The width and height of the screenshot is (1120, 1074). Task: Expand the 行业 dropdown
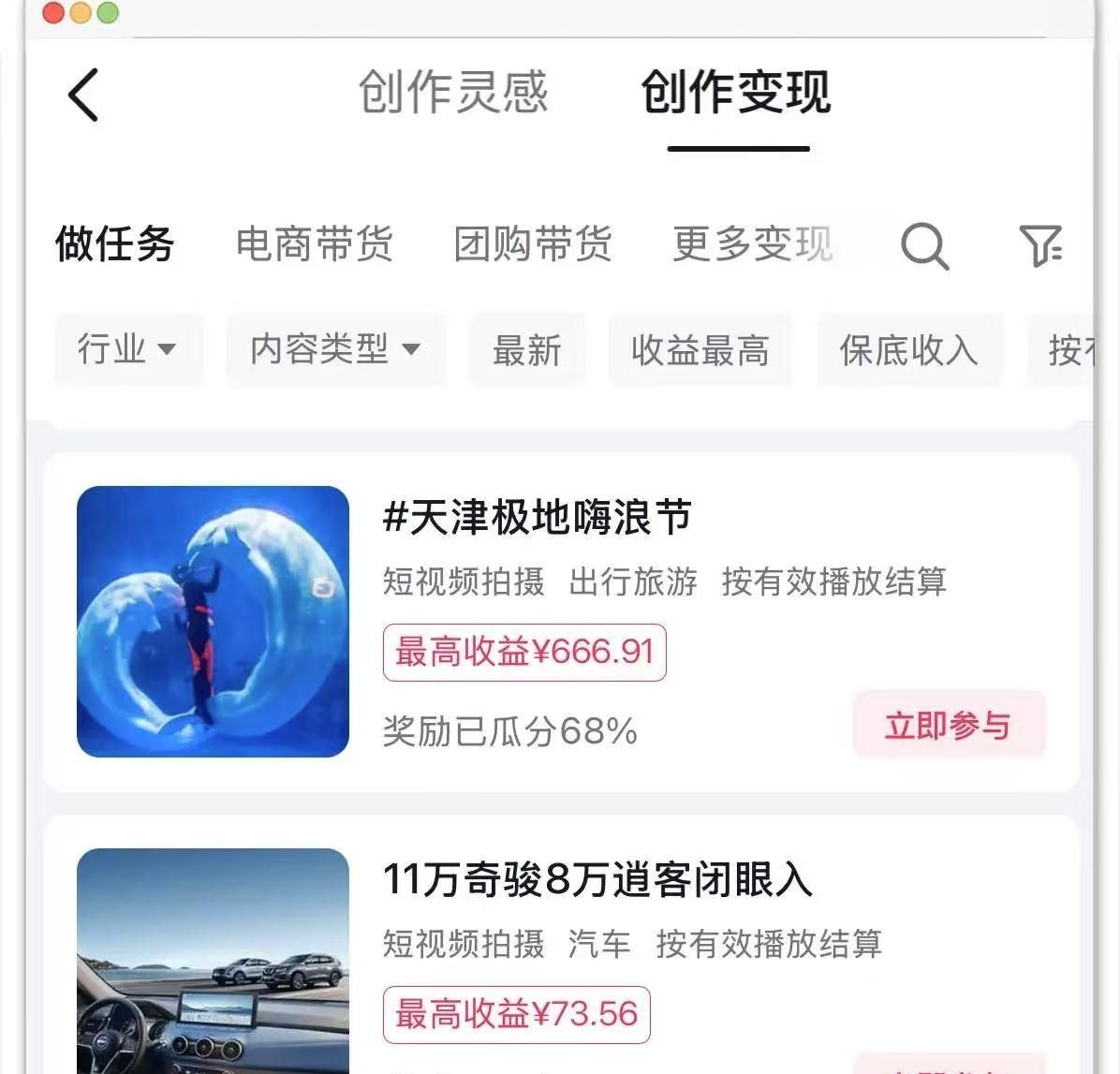(x=127, y=350)
